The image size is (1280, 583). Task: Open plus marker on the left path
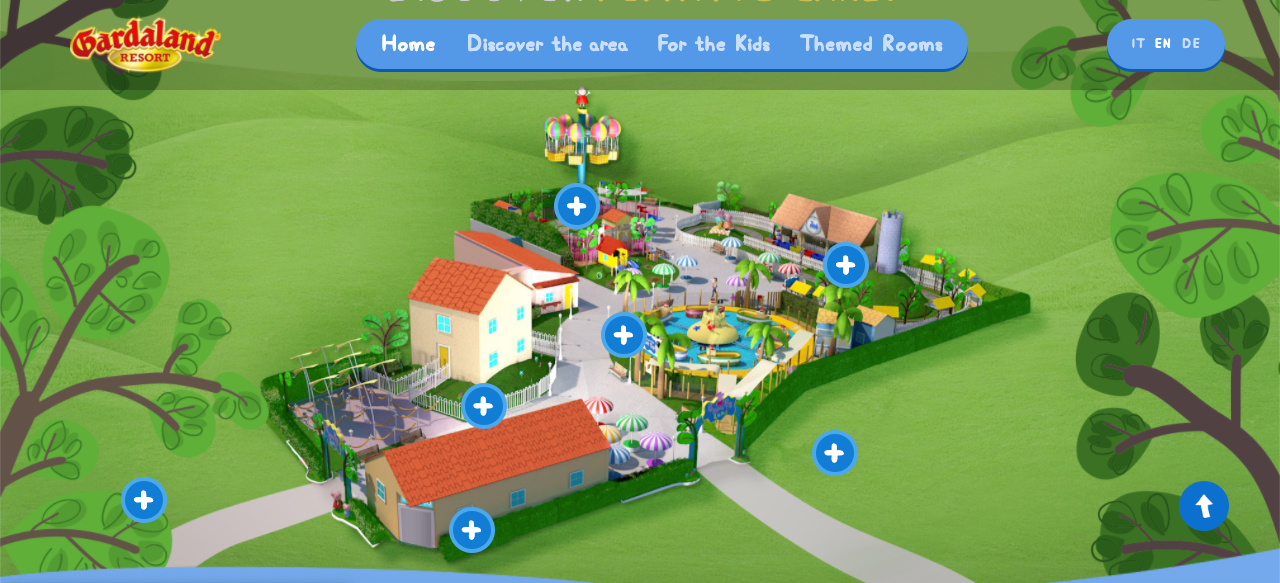[144, 500]
